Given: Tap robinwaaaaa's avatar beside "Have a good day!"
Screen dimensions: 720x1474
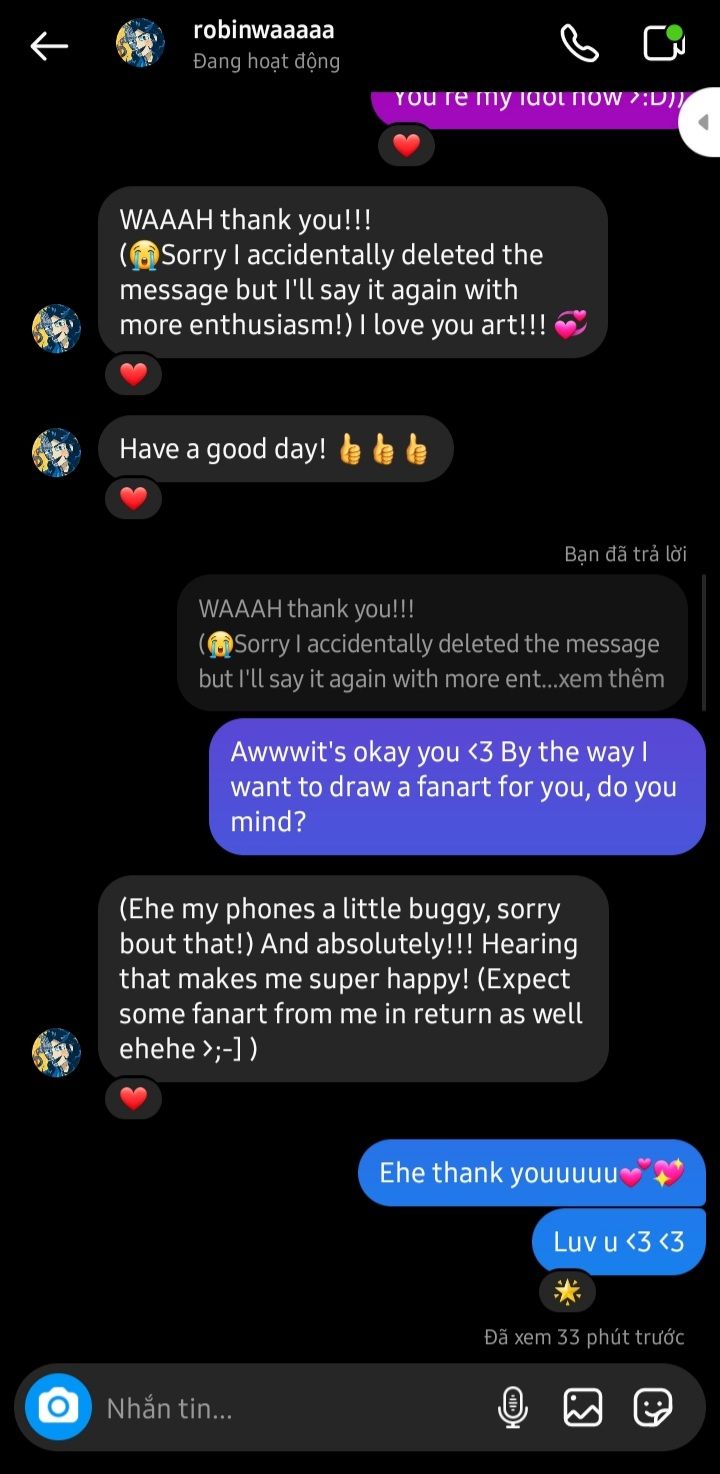Looking at the screenshot, I should [x=56, y=452].
